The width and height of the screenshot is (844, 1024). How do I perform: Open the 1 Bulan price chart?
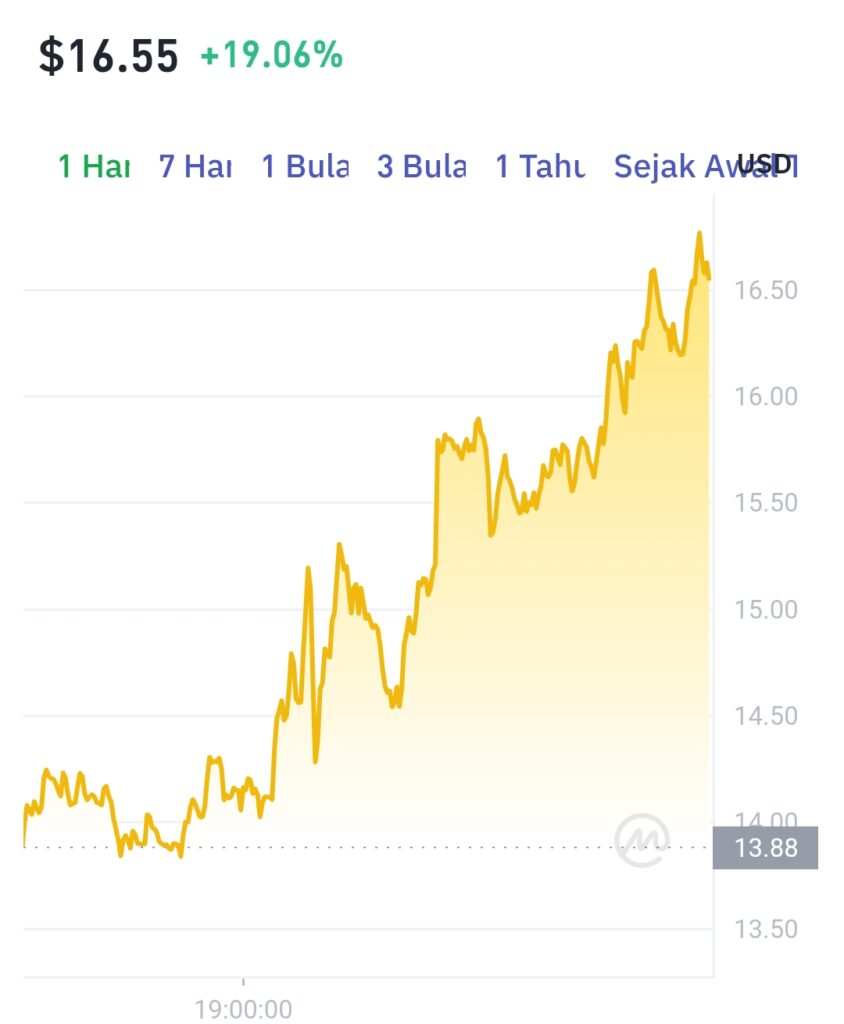tap(305, 166)
